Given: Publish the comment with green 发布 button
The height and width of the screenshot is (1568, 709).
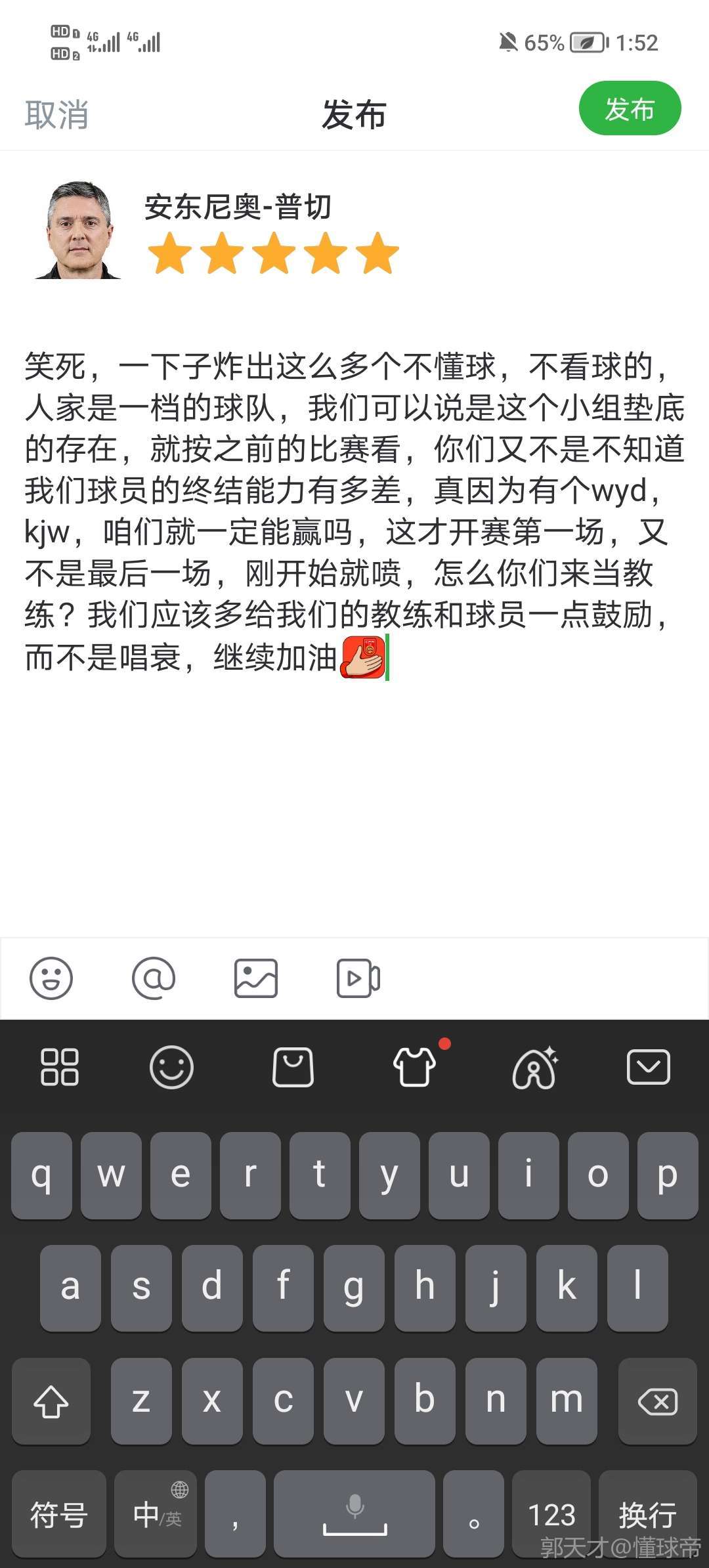Looking at the screenshot, I should (630, 109).
